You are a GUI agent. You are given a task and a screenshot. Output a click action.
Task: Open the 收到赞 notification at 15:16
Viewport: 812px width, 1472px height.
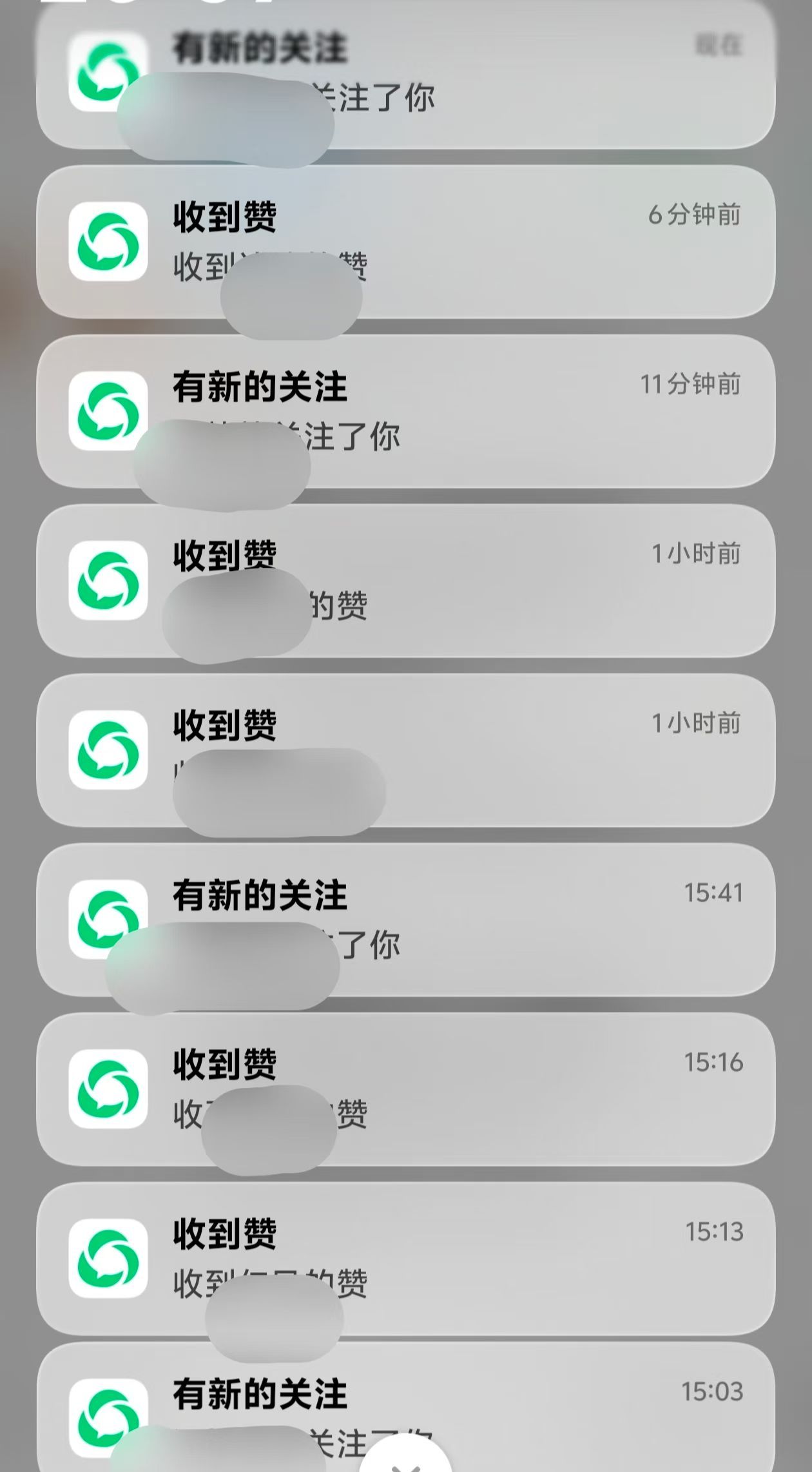coord(406,1089)
